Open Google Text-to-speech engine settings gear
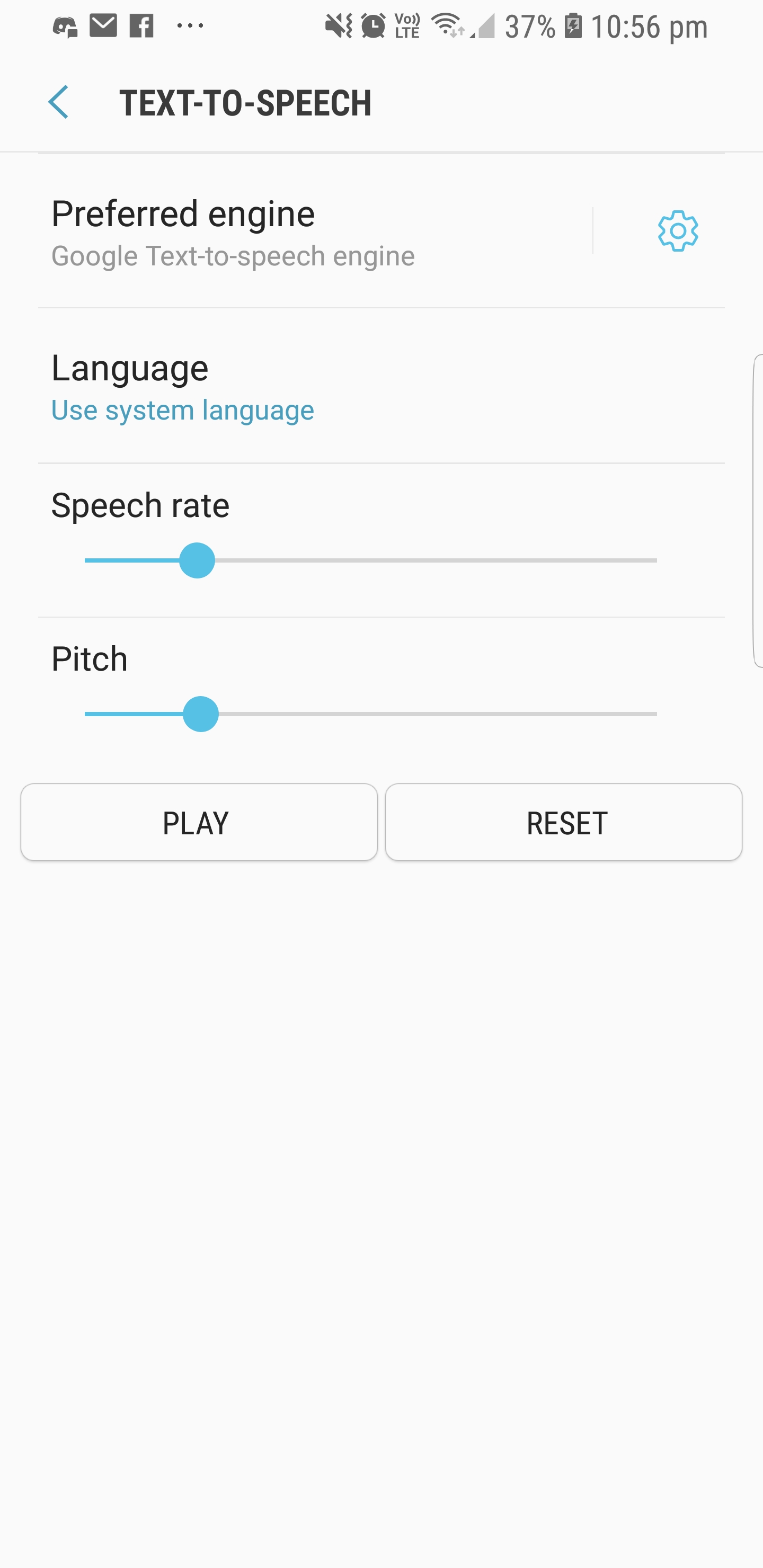 677,231
